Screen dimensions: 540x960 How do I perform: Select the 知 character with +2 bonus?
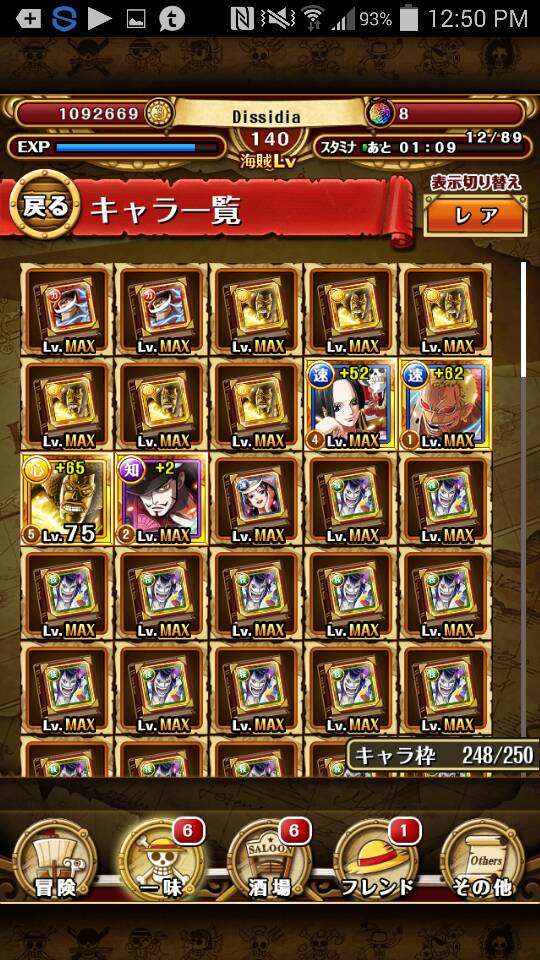[161, 498]
